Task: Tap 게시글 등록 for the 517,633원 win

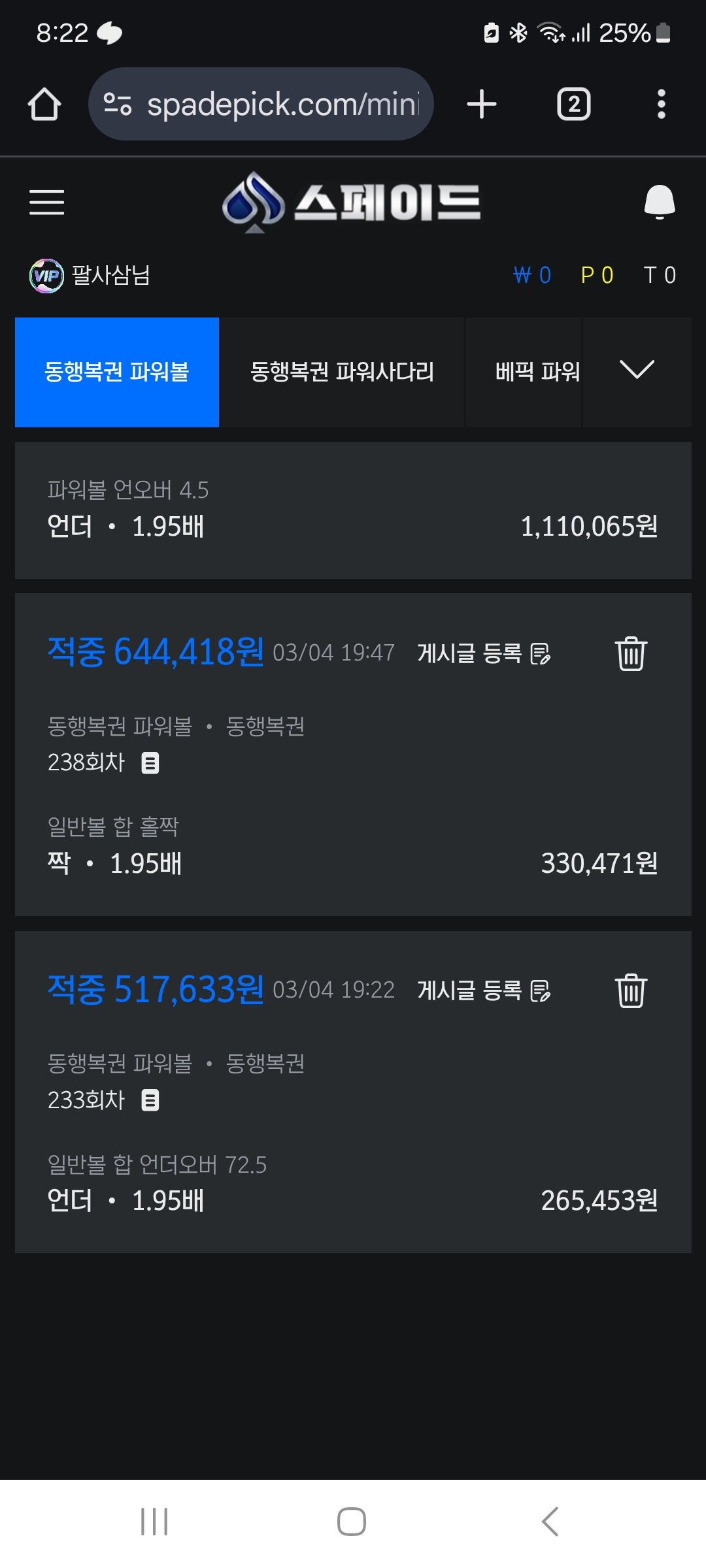Action: click(x=484, y=990)
